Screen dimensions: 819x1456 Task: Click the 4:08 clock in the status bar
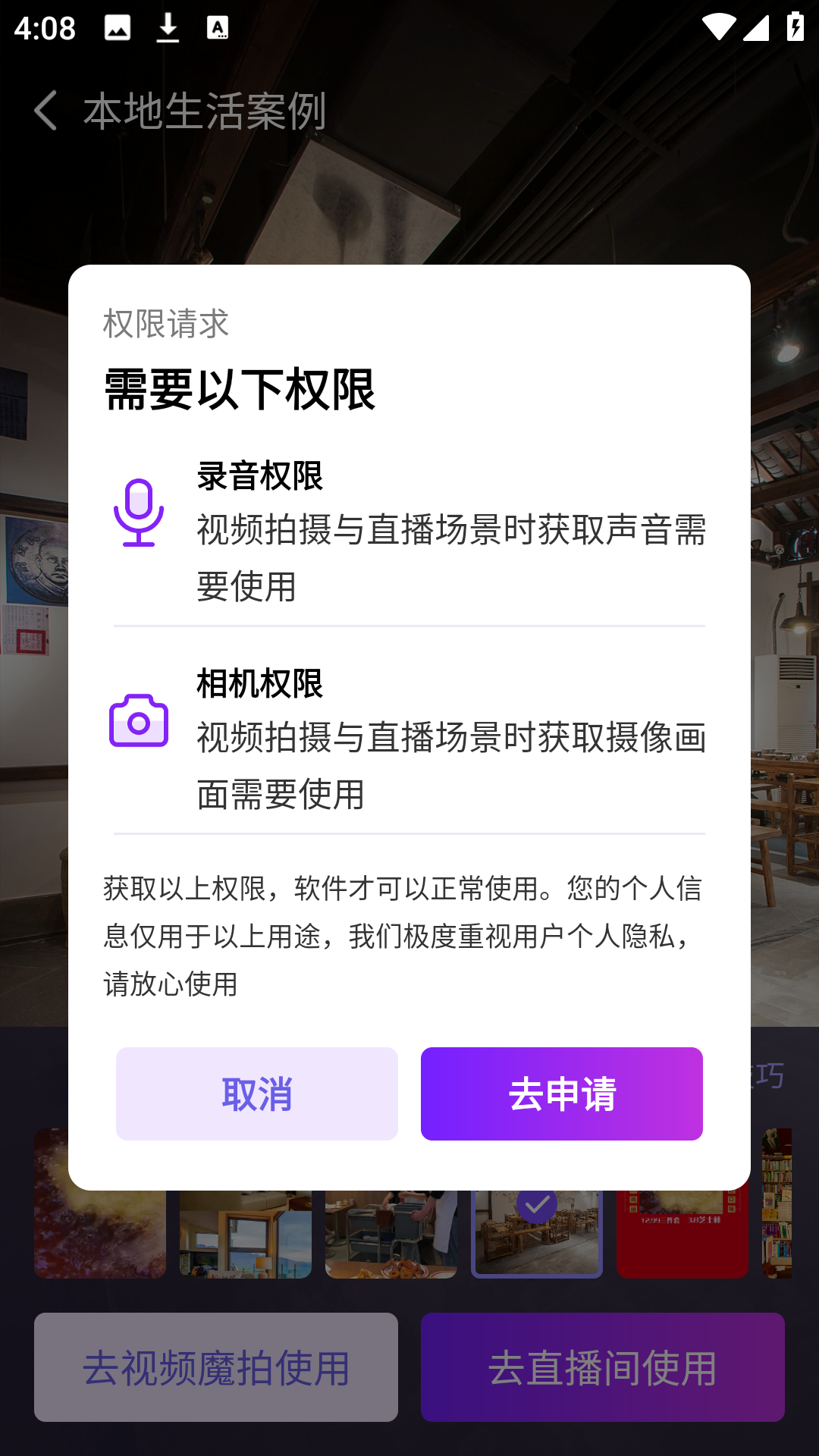point(43,27)
